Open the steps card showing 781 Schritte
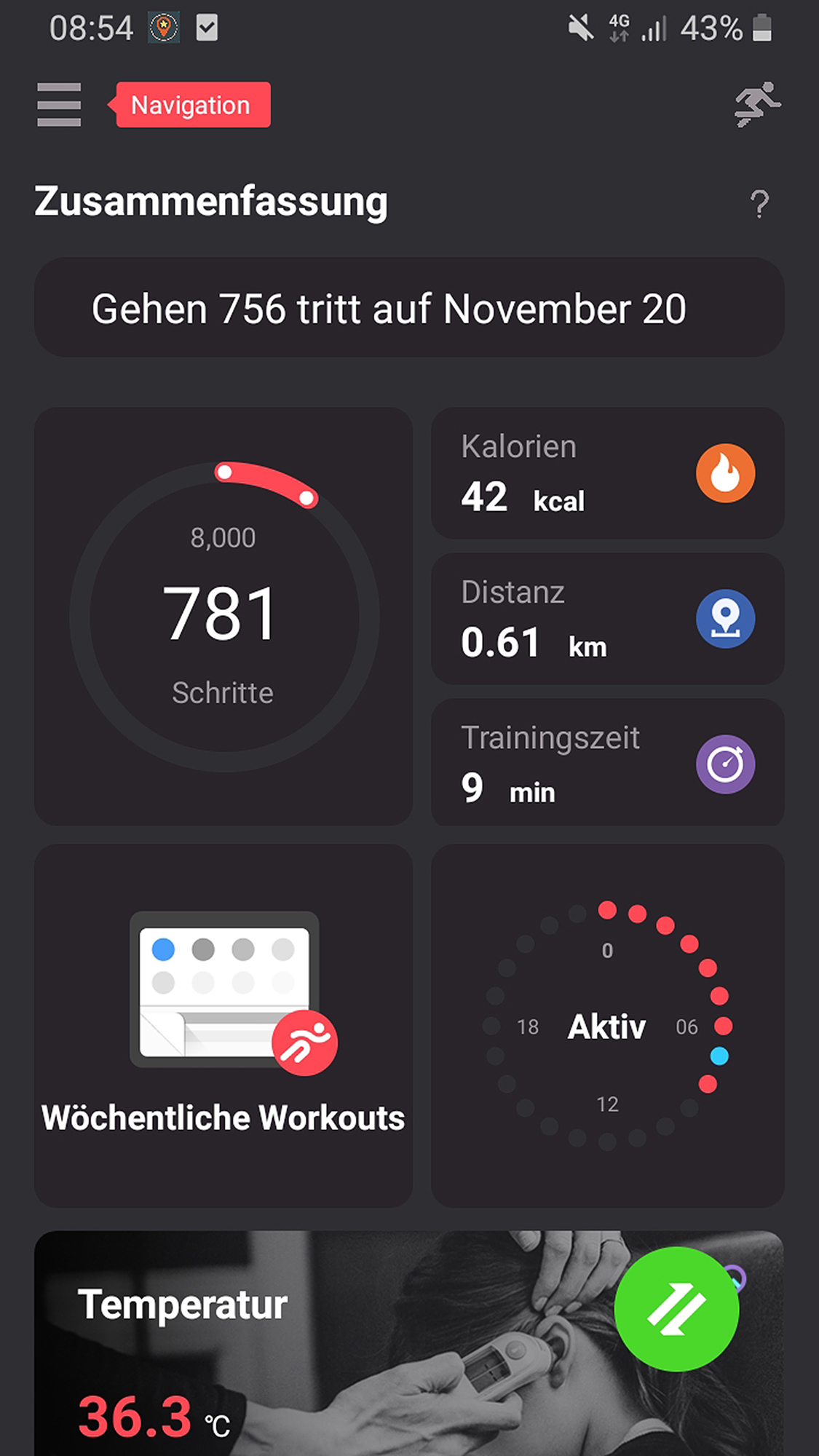This screenshot has width=819, height=1456. [223, 616]
